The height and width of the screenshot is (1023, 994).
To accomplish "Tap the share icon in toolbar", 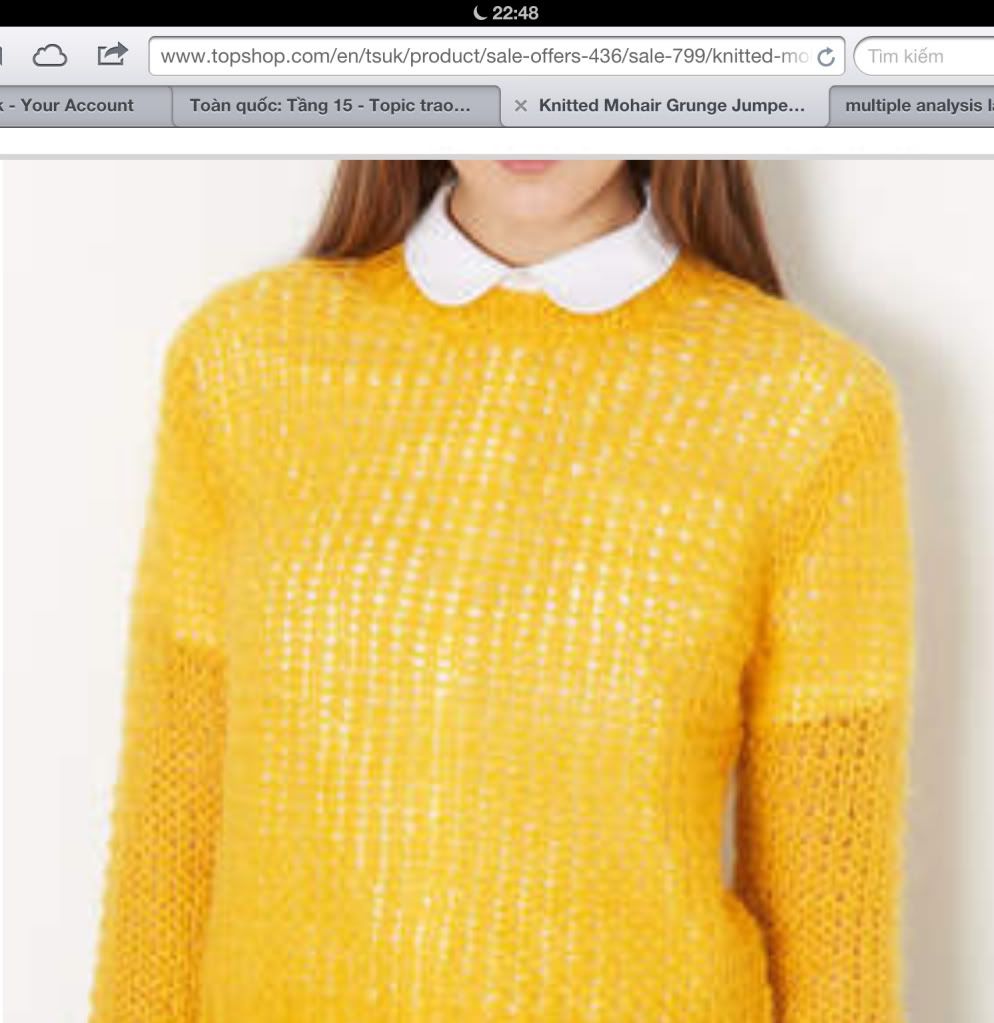I will 113,55.
